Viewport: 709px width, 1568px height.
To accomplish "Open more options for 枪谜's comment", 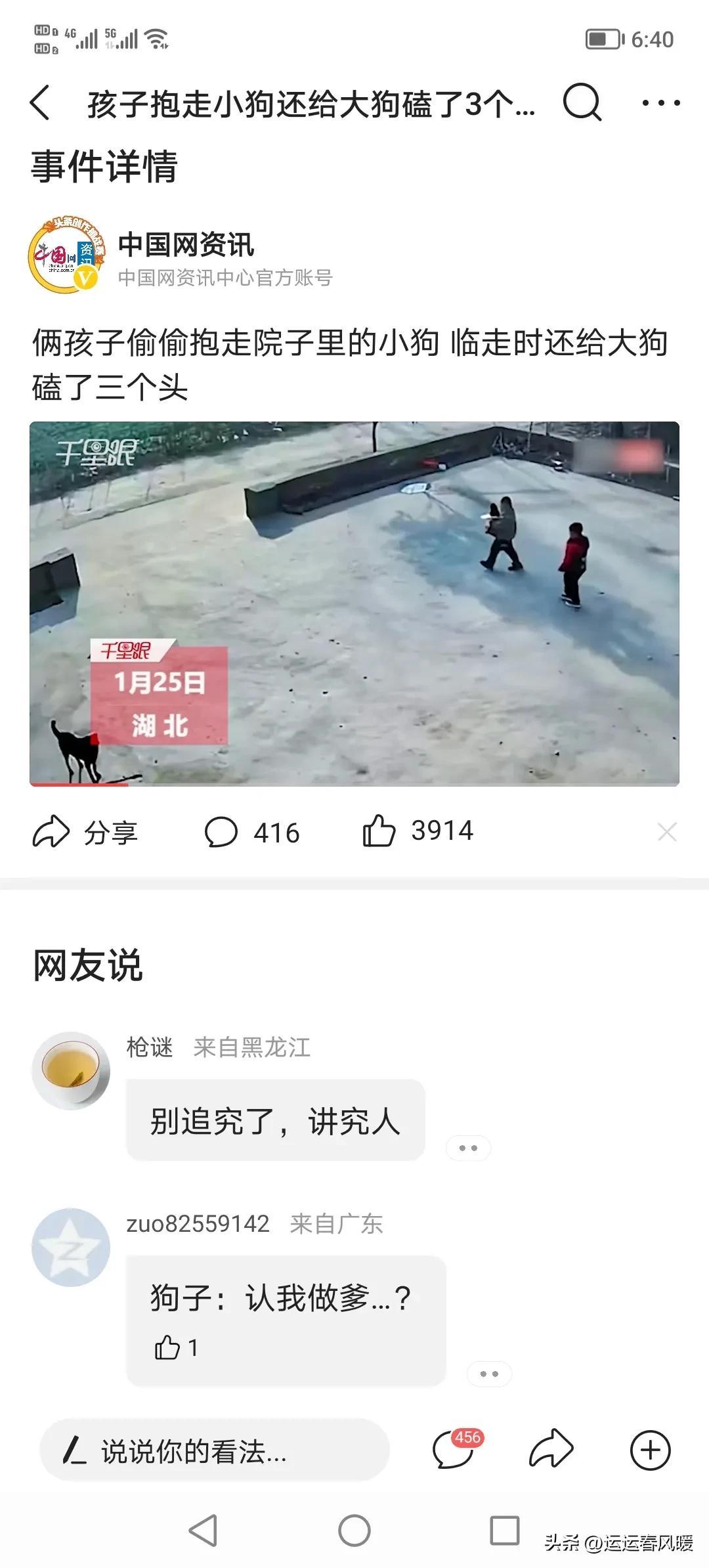I will [468, 1148].
